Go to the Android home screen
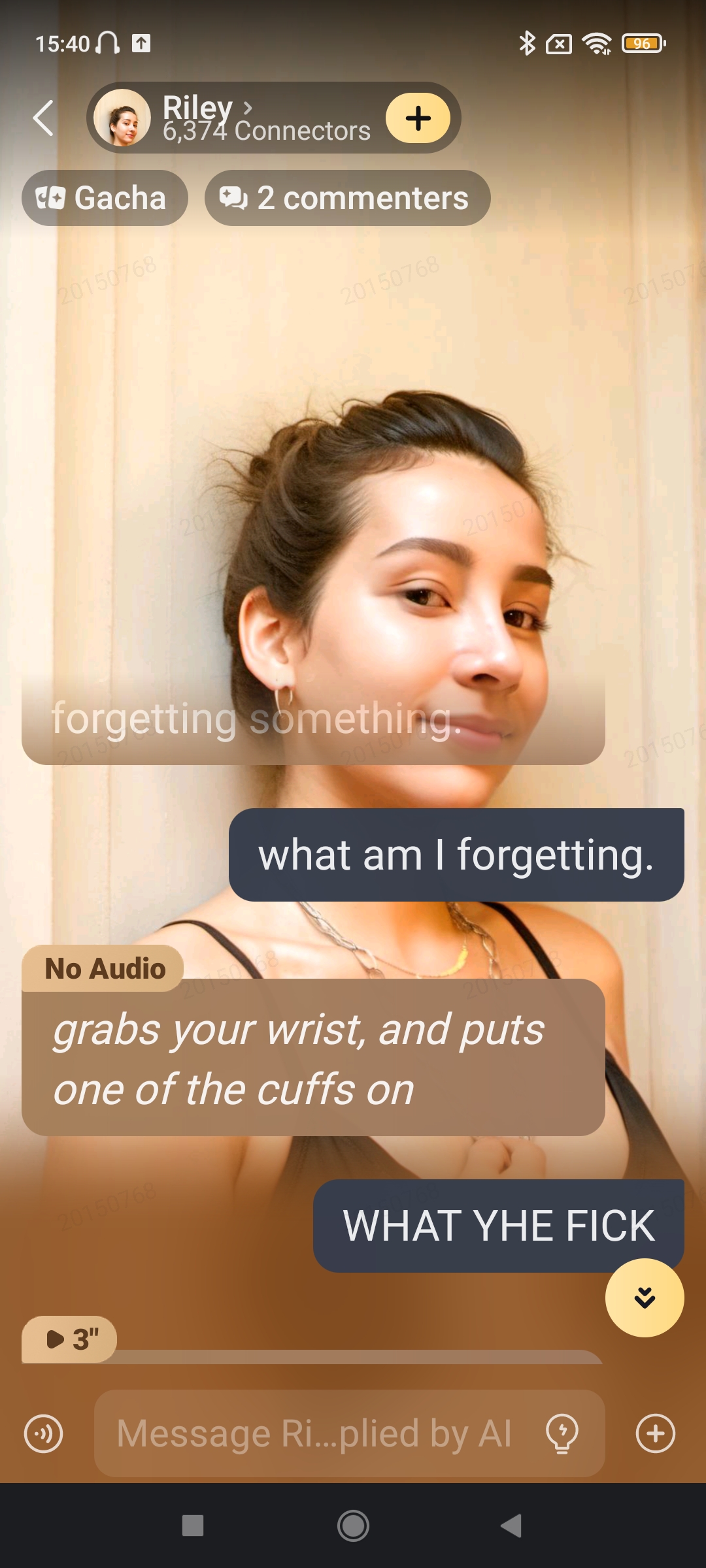Screen dimensions: 706x1568 pyautogui.click(x=353, y=1526)
